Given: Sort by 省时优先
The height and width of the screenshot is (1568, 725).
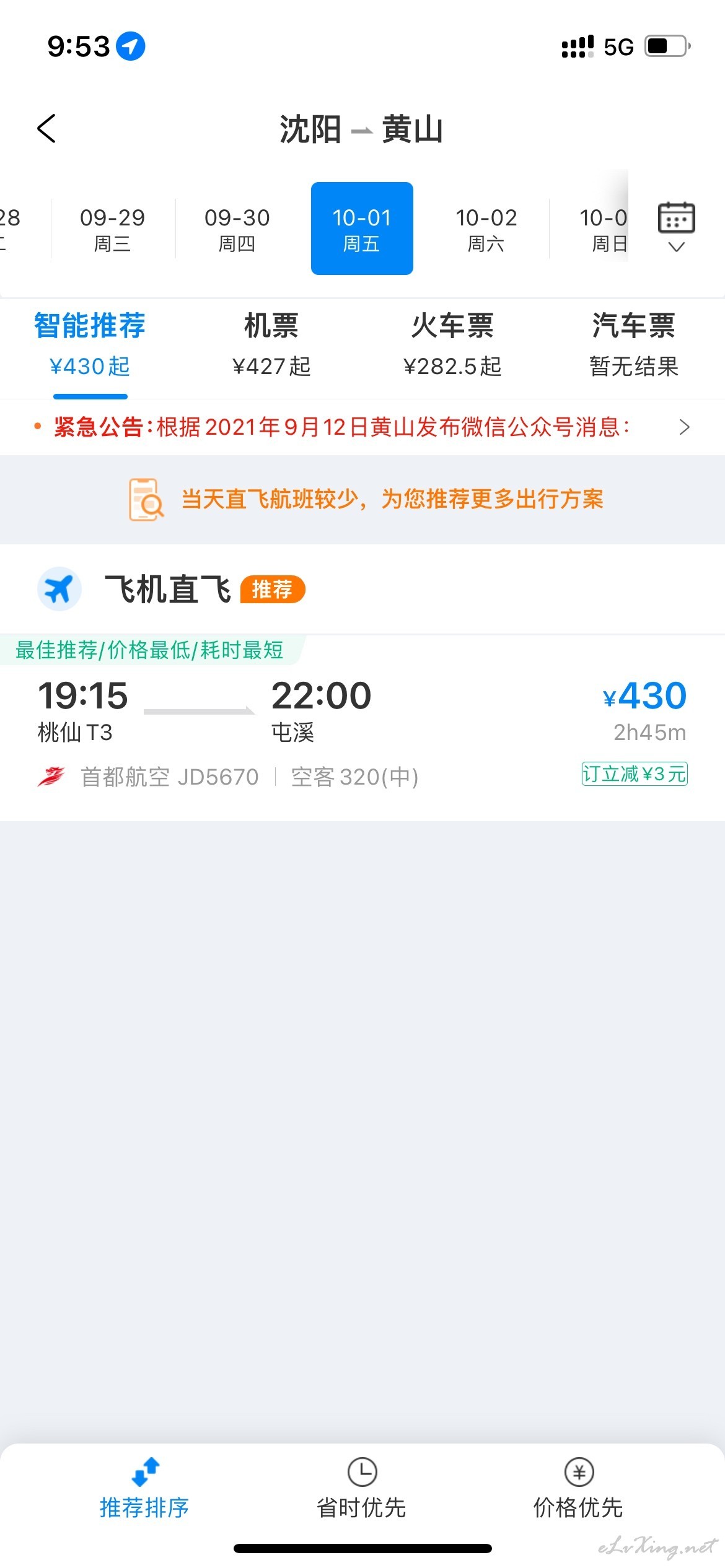Looking at the screenshot, I should point(362,1489).
